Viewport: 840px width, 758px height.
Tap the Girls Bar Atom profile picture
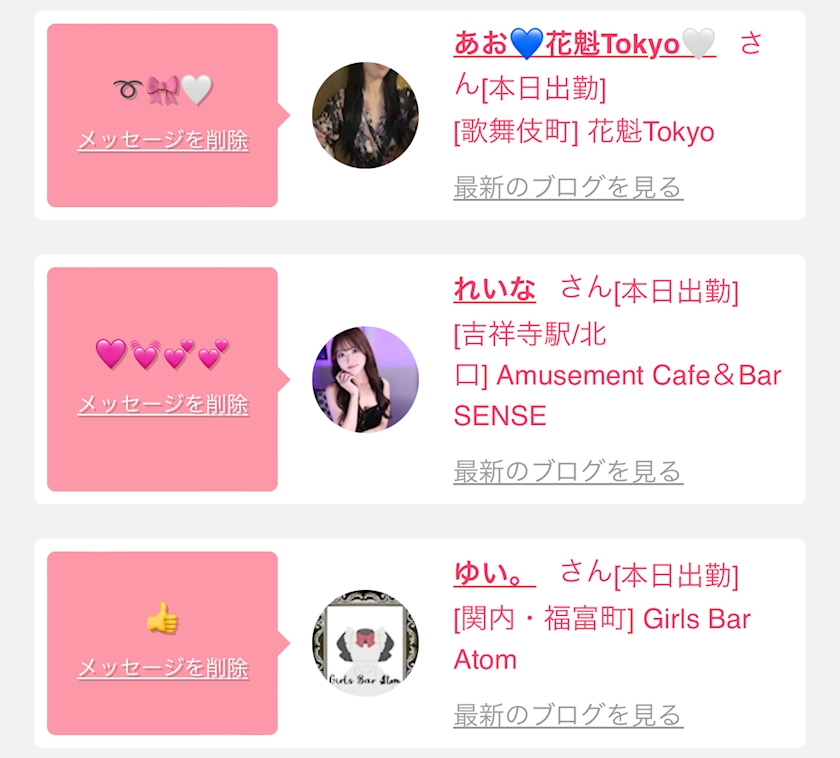click(365, 643)
